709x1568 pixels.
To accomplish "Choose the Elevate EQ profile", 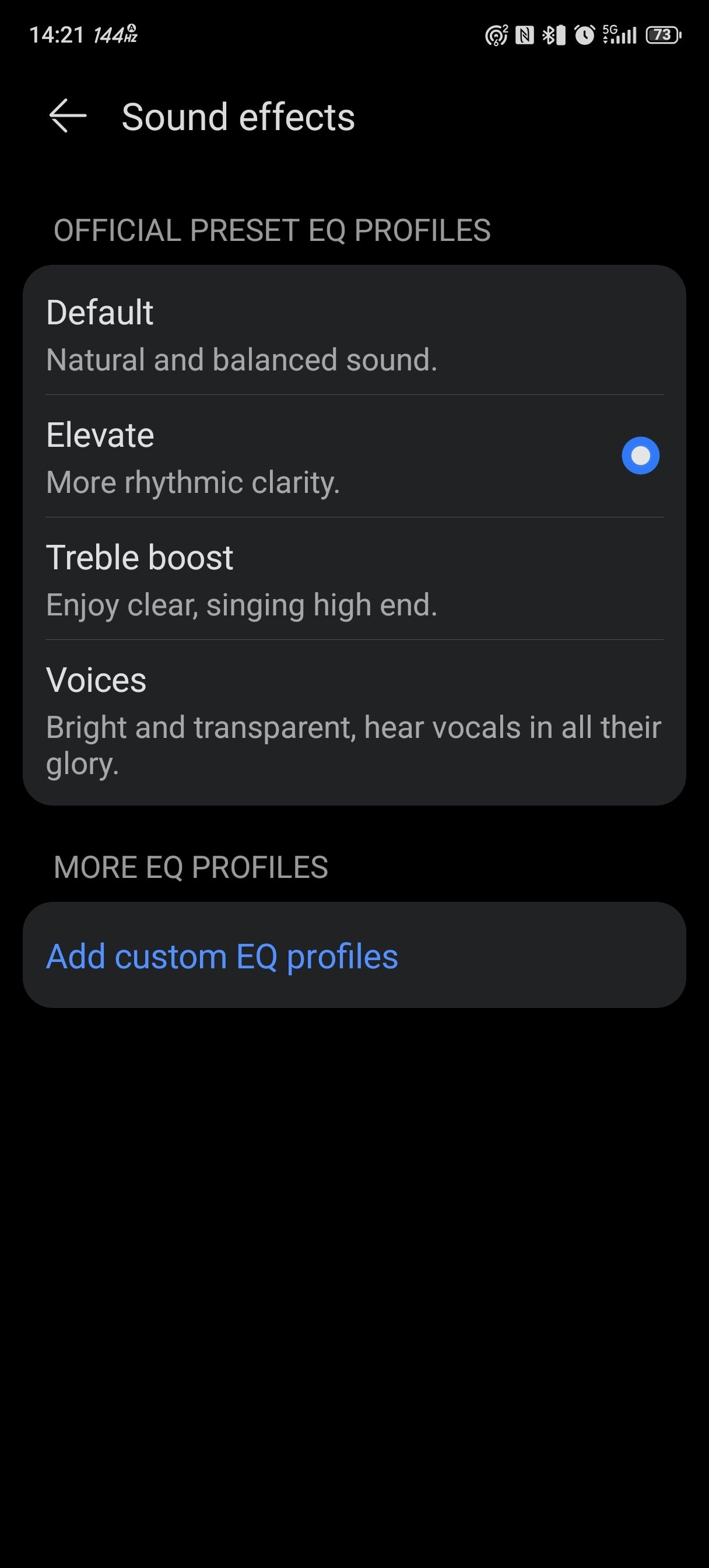I will pyautogui.click(x=353, y=457).
